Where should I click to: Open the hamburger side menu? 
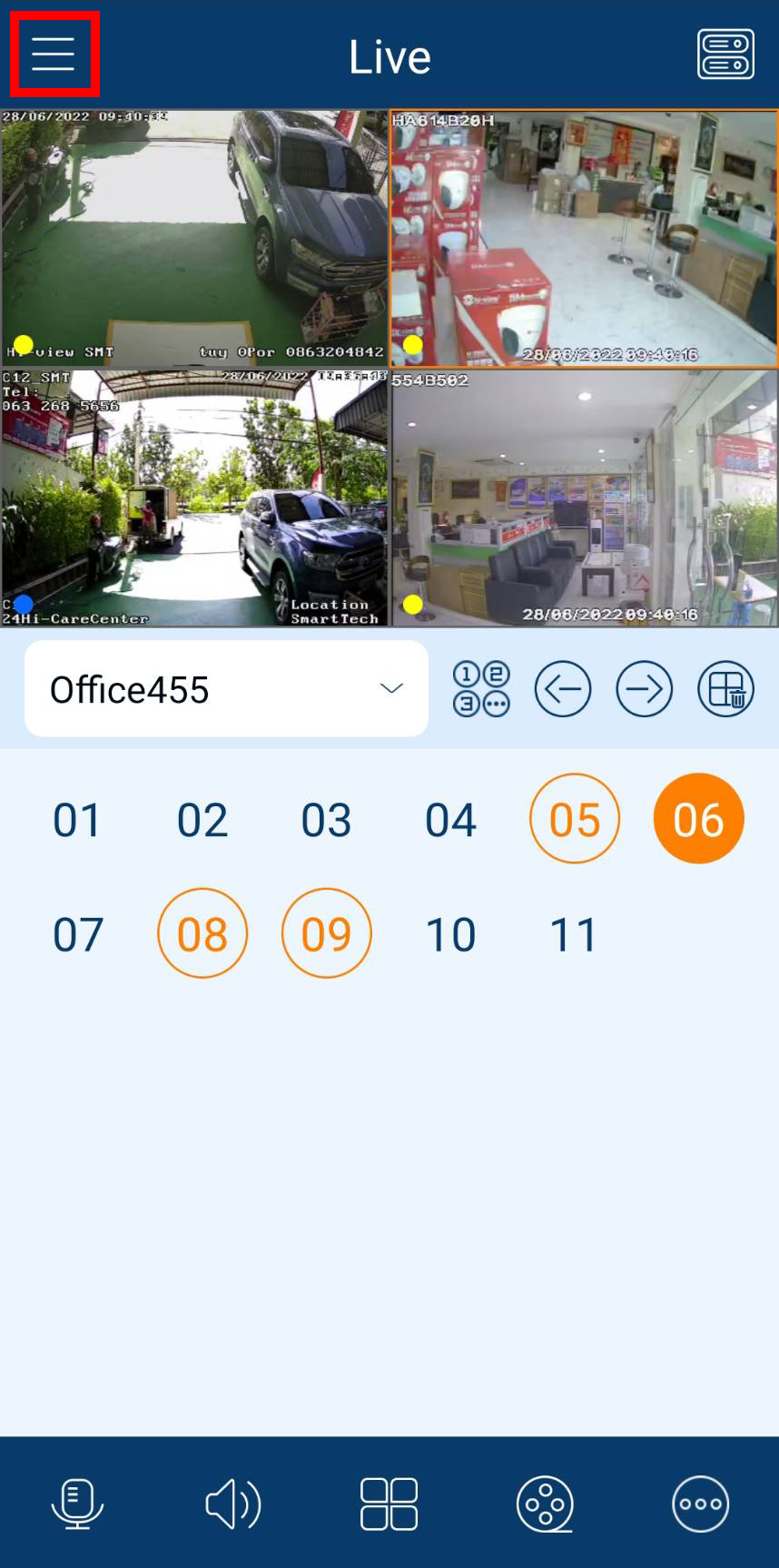tap(54, 54)
